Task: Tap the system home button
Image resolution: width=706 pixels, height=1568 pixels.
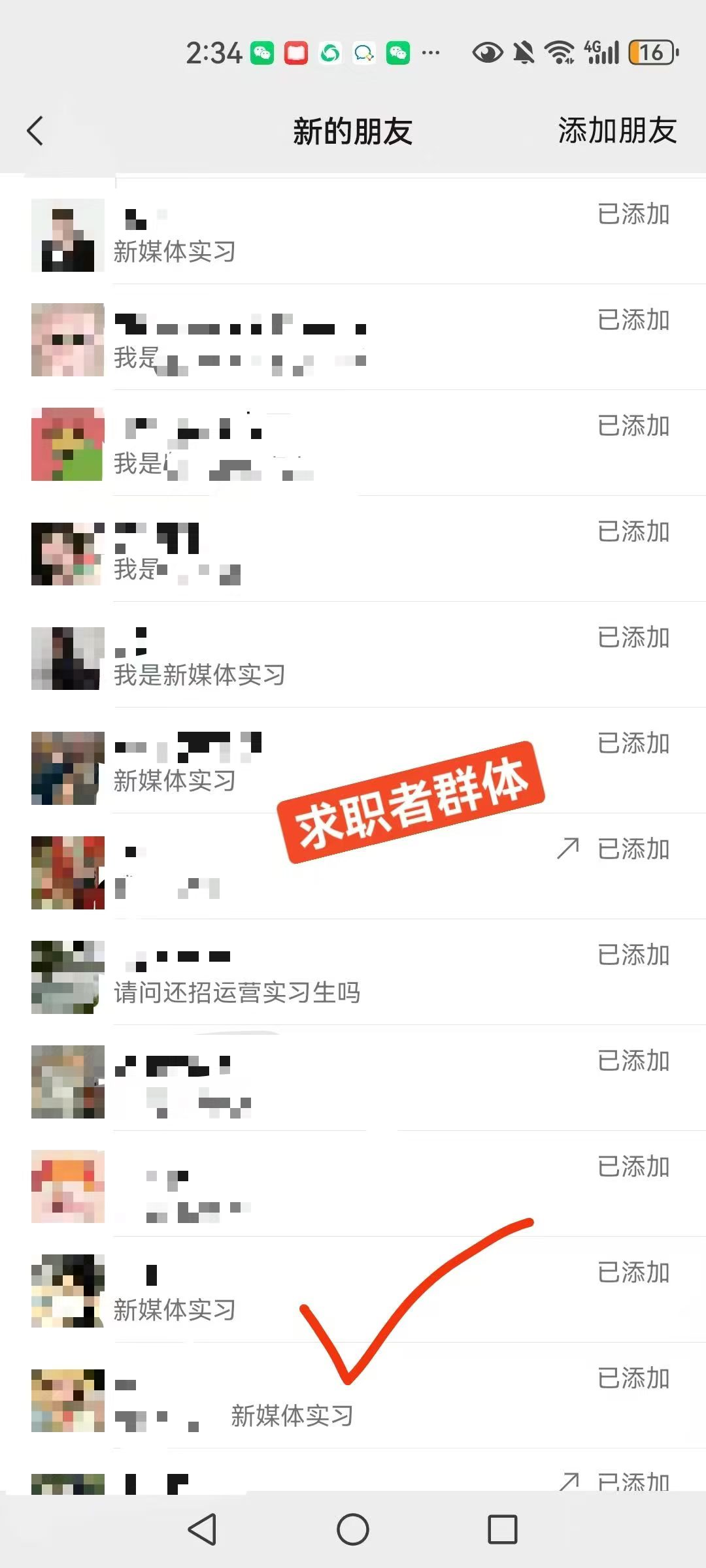Action: [353, 1529]
